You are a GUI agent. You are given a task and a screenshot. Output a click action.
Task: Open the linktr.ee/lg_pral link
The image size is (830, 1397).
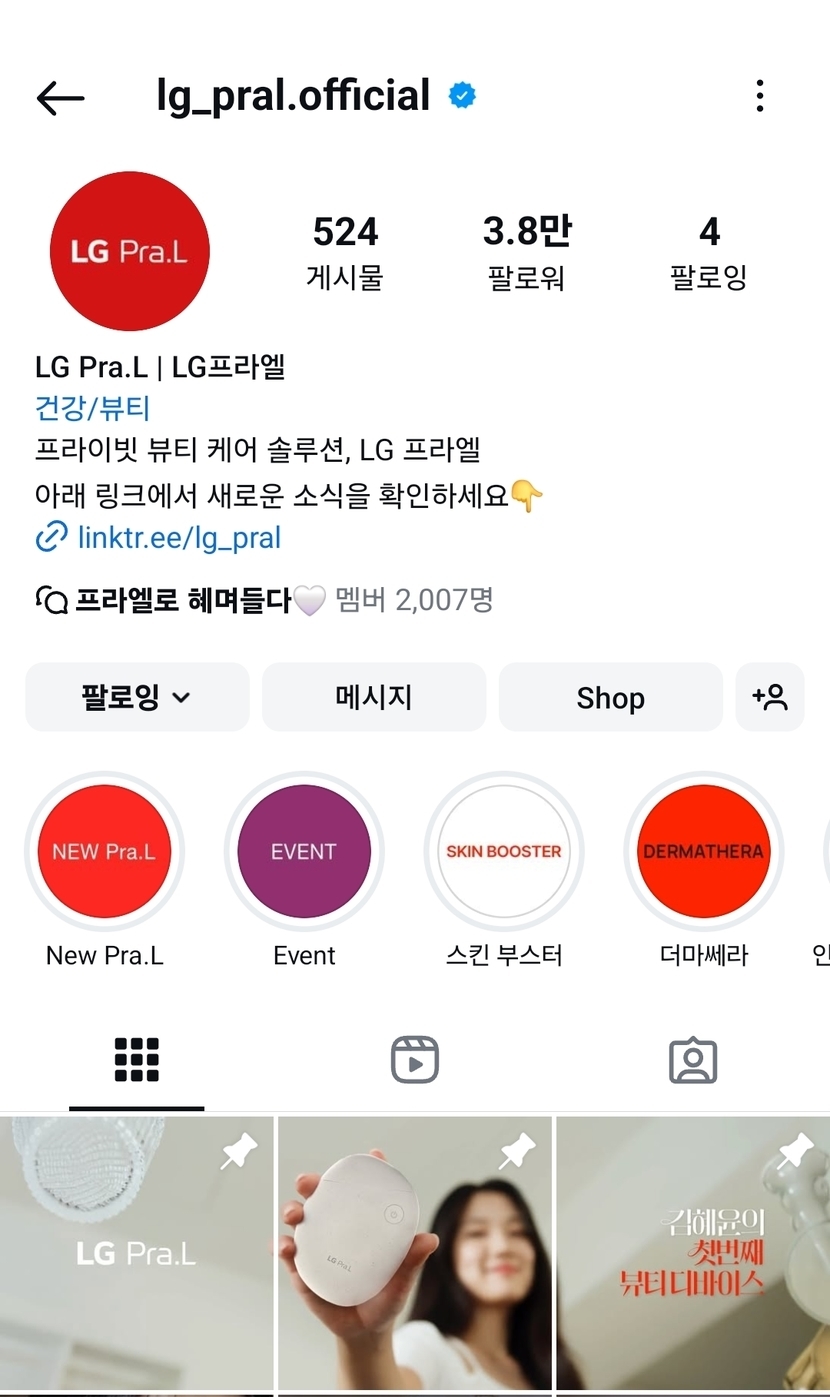point(178,538)
